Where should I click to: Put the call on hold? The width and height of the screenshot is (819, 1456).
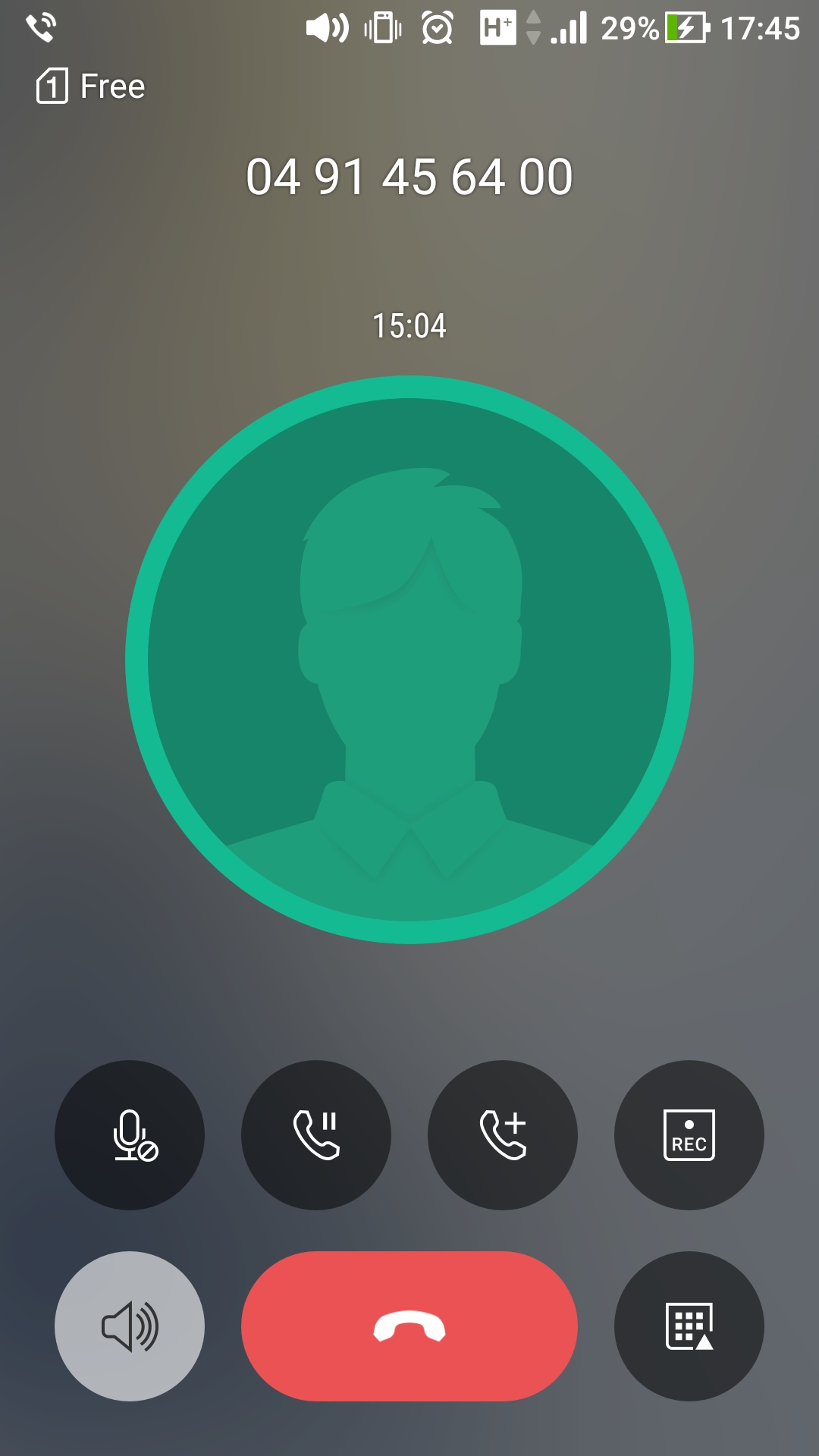(316, 1134)
